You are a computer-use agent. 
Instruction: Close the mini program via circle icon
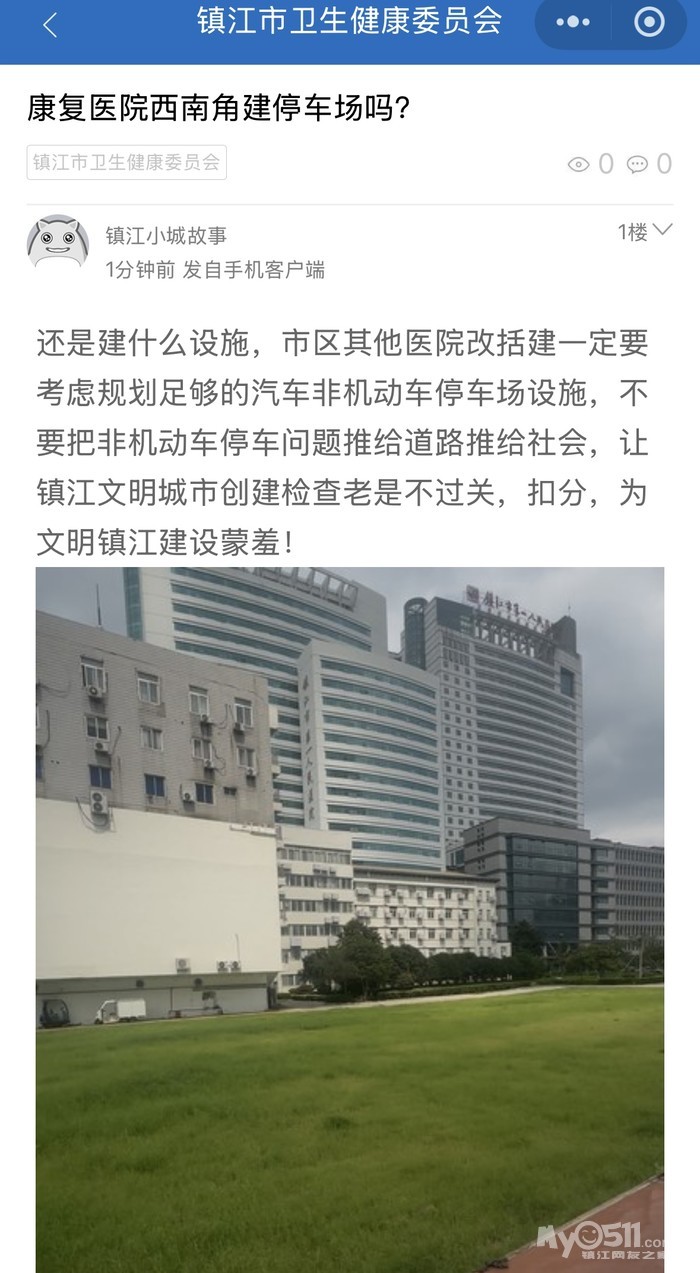650,22
